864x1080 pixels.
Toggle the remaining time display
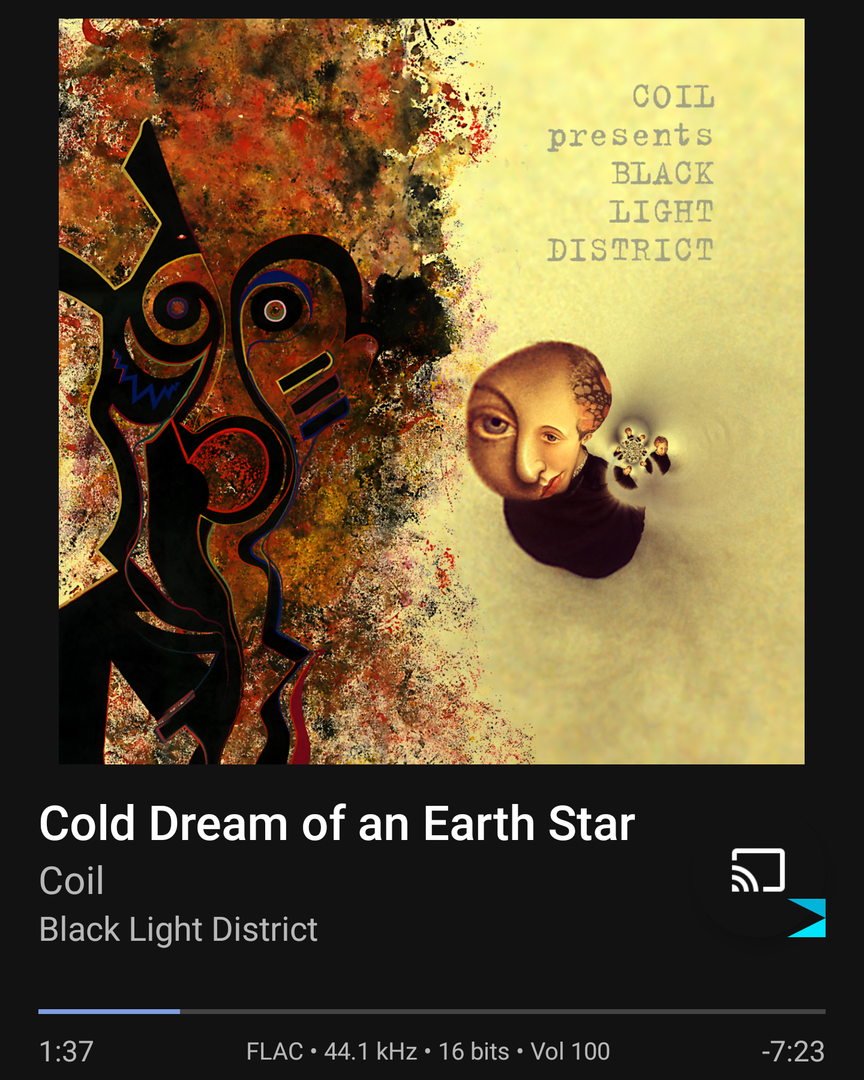pyautogui.click(x=793, y=1051)
